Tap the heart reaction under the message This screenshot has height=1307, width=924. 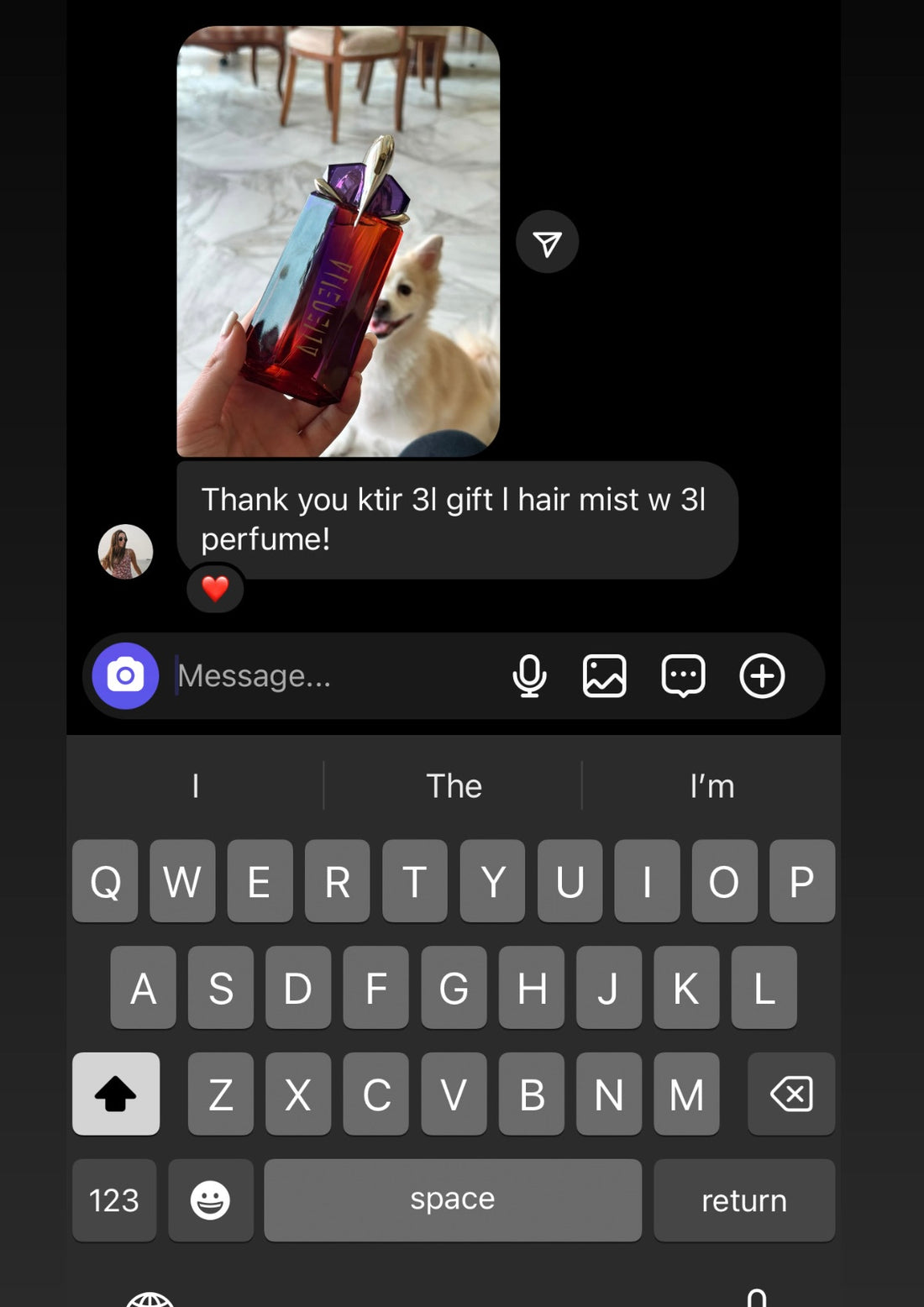coord(215,588)
